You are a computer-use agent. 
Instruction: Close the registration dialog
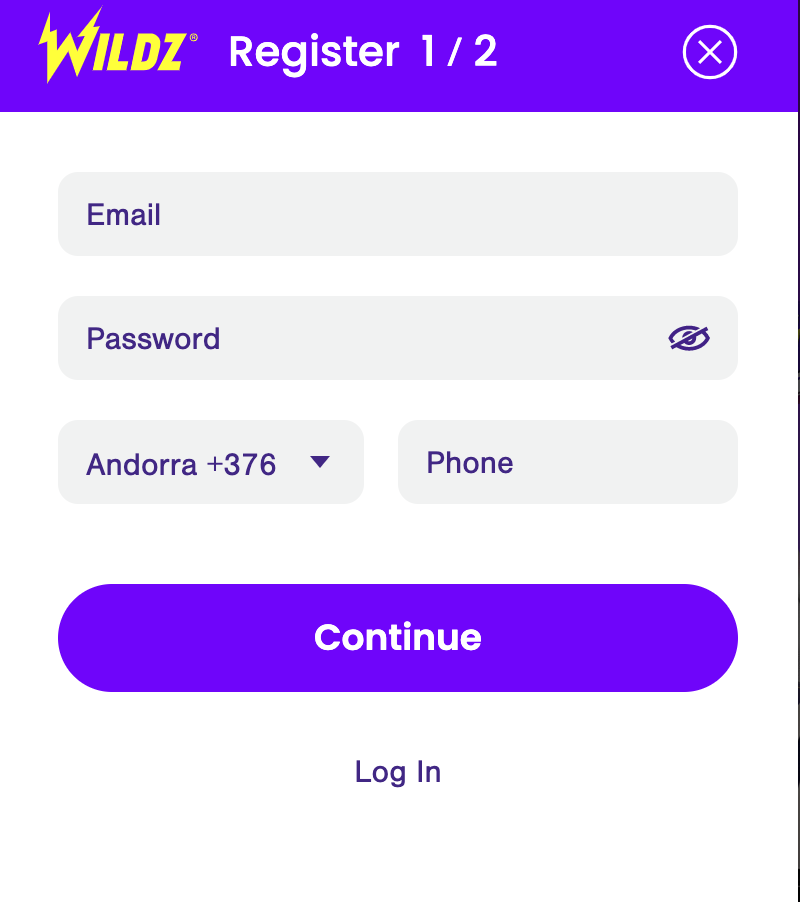(709, 52)
